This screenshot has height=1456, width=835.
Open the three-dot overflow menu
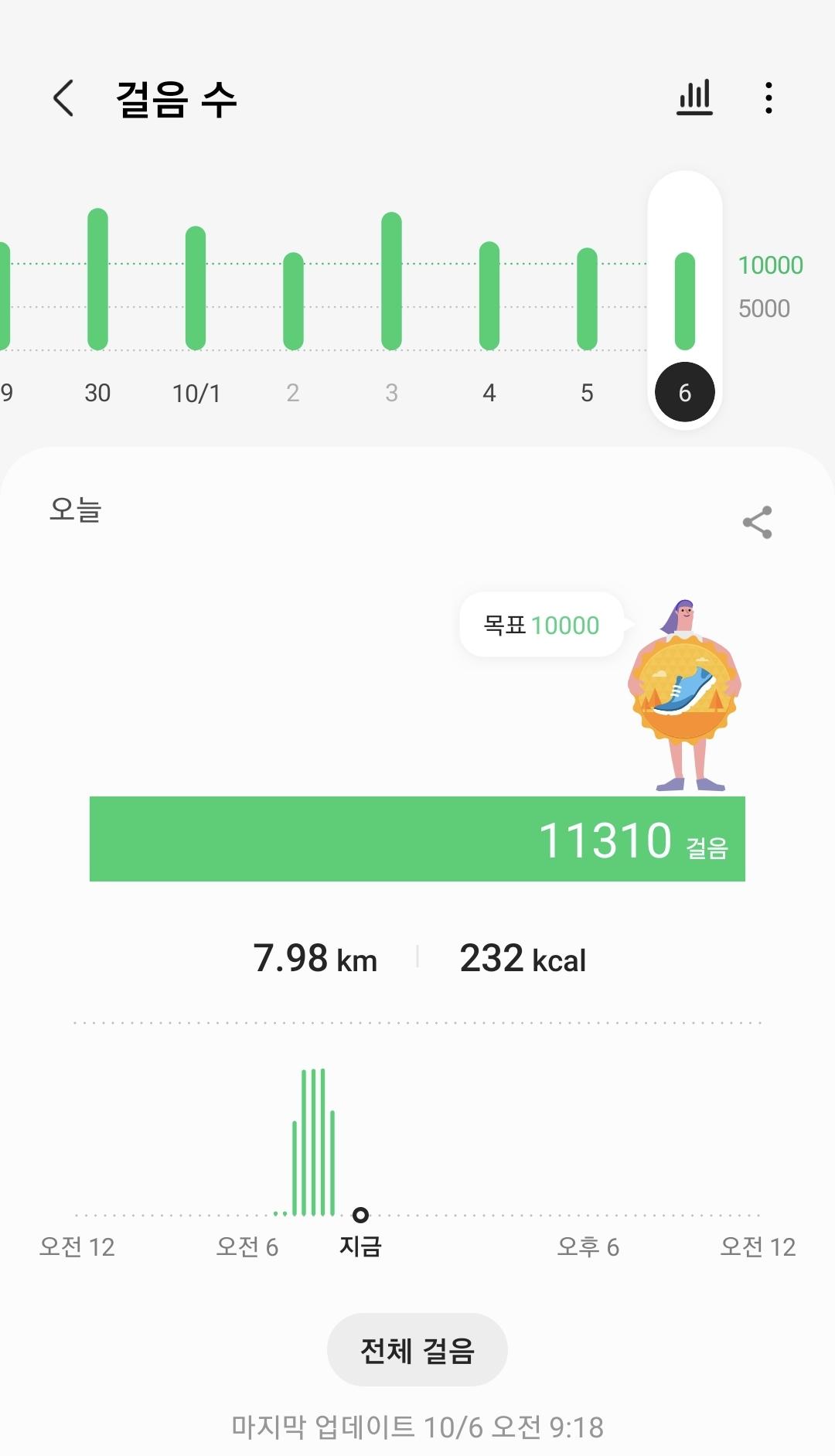pos(768,98)
